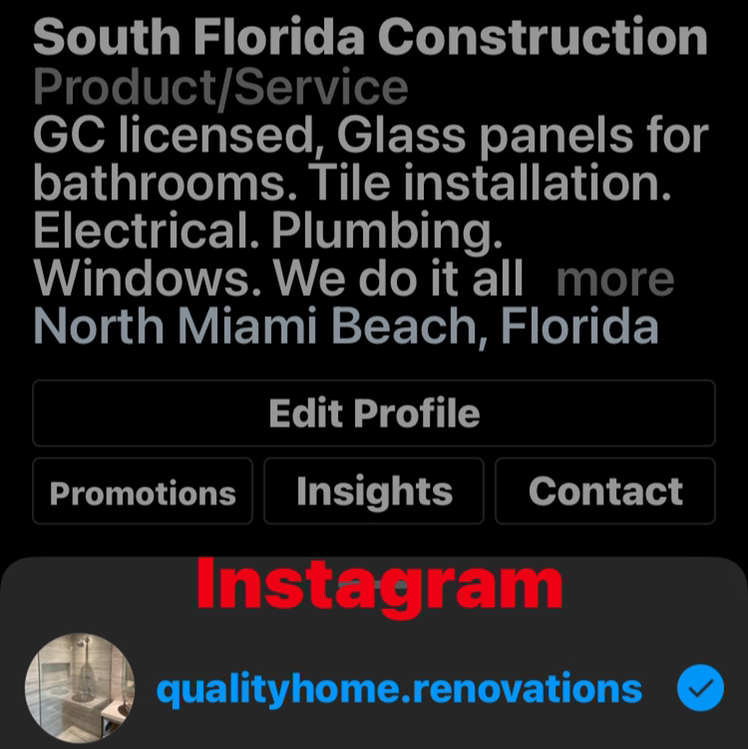Screen dimensions: 748x749
Task: View account Insights
Action: [x=374, y=492]
